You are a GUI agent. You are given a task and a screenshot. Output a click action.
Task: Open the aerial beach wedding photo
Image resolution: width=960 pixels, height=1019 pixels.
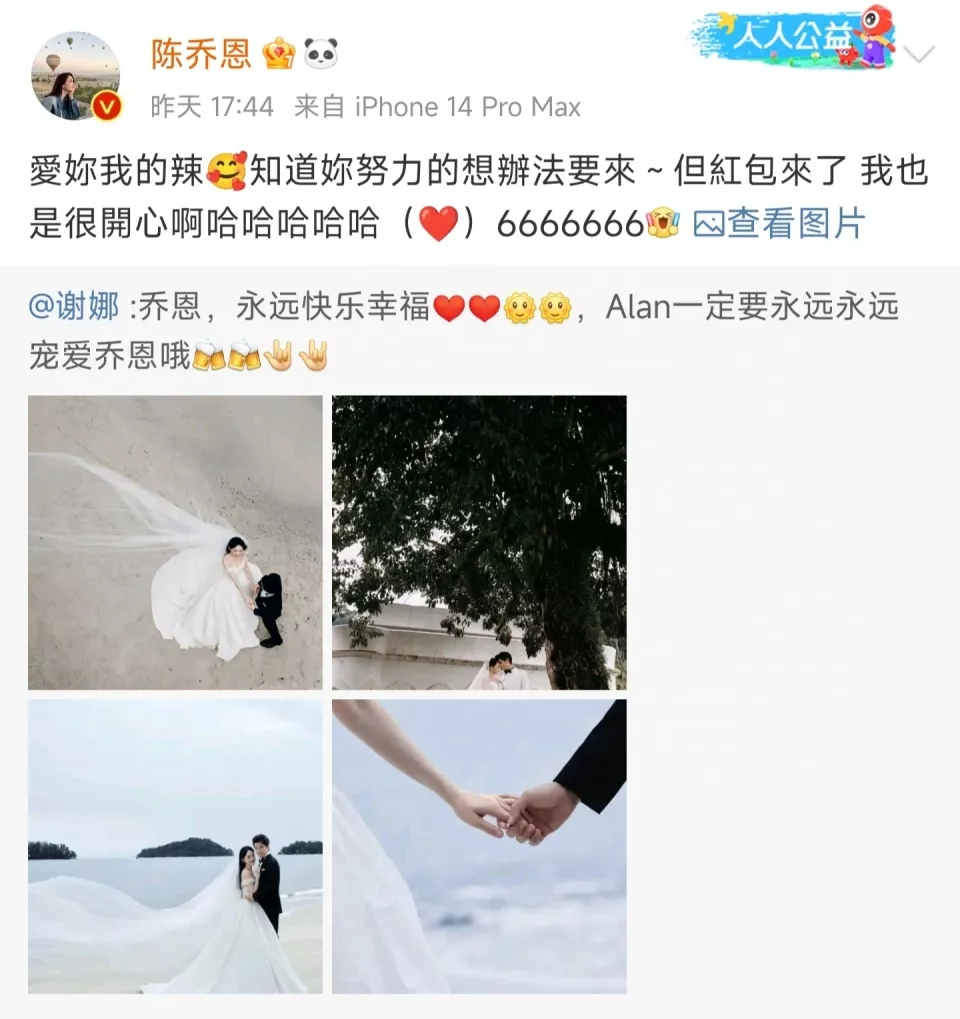175,542
